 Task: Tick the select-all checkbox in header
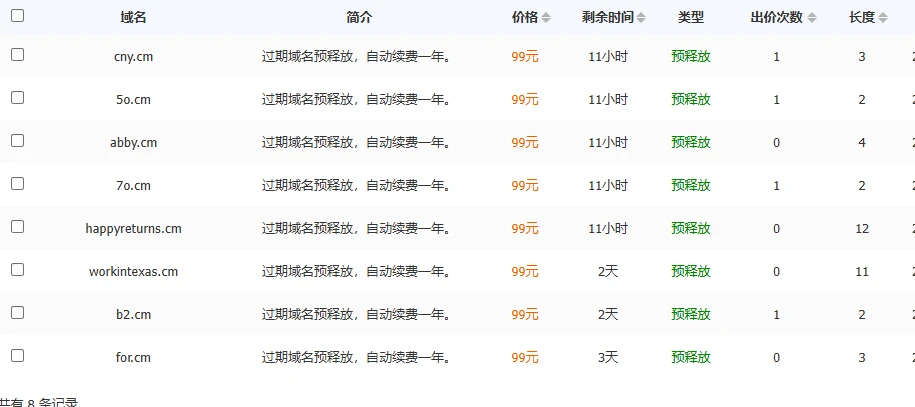[17, 16]
